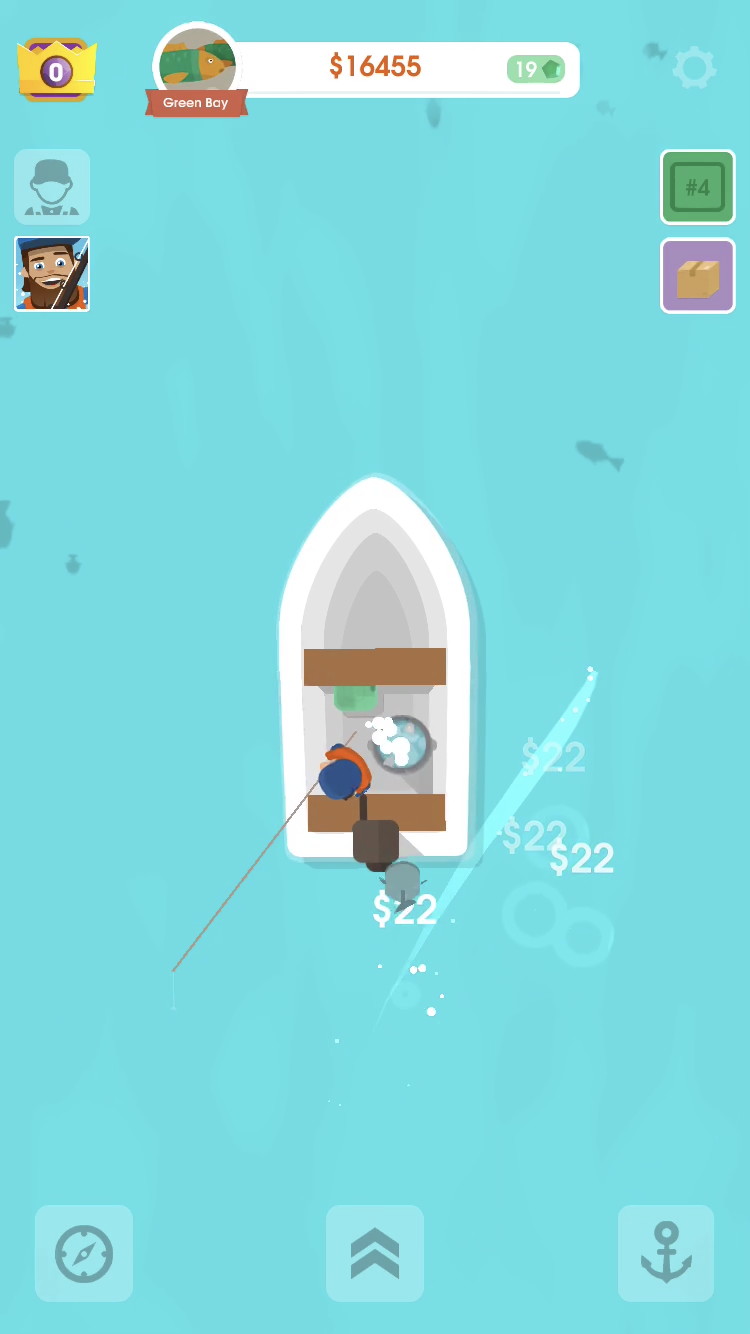Tap the double chevron upgrade button
Viewport: 750px width, 1334px height.
coord(375,1253)
